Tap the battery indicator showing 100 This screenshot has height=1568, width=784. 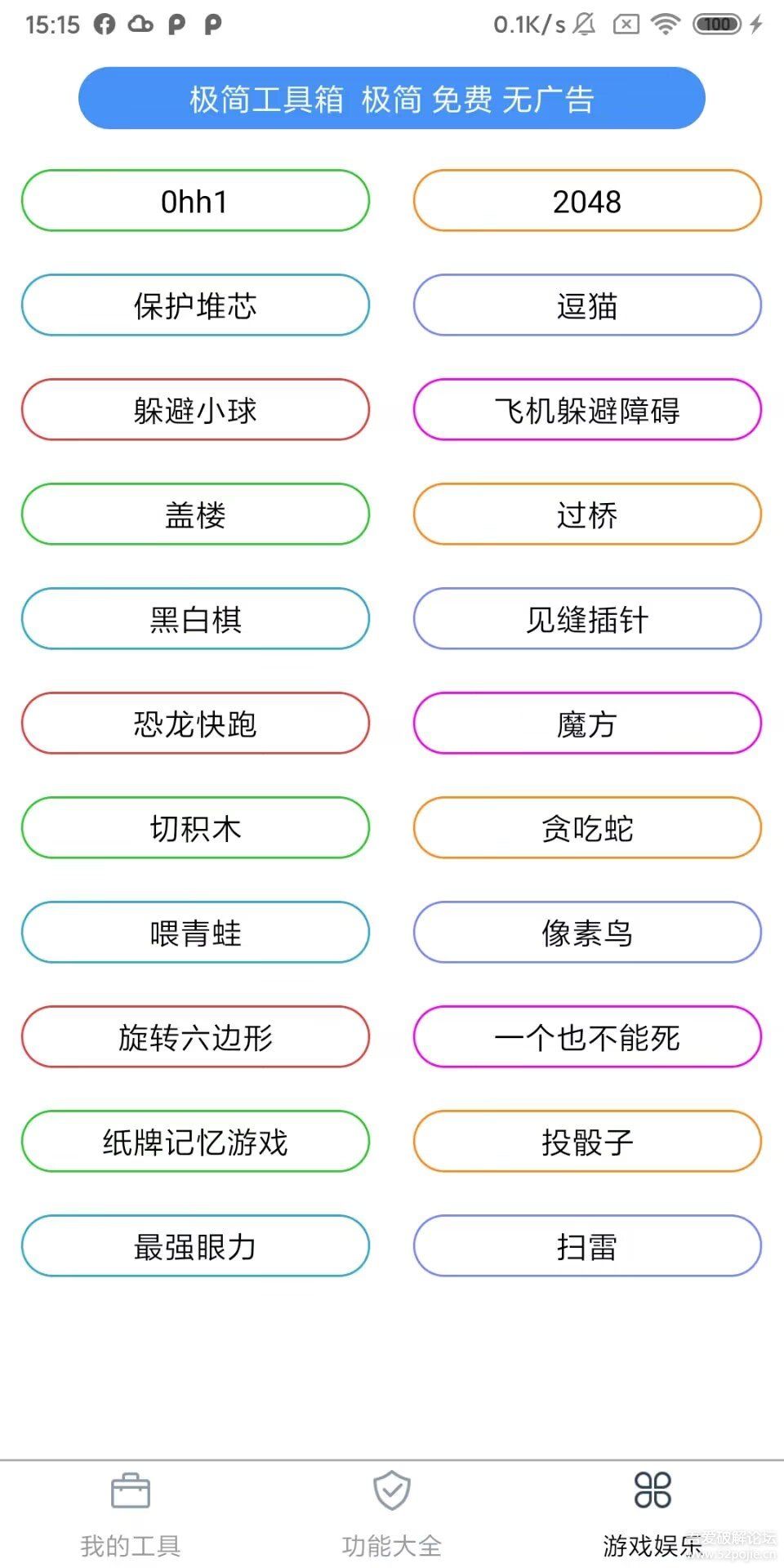tap(717, 24)
